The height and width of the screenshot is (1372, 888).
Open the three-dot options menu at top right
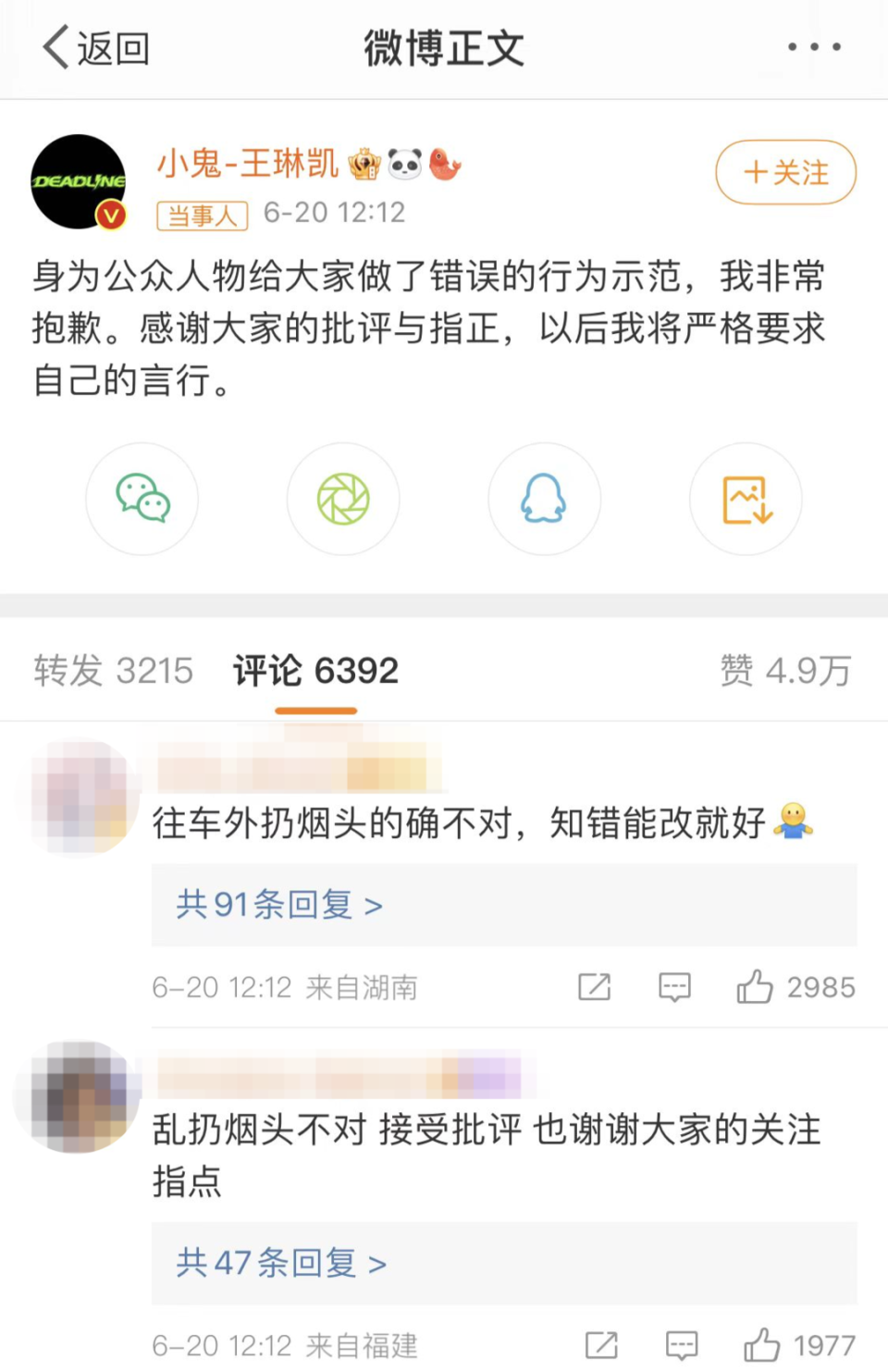(x=812, y=47)
